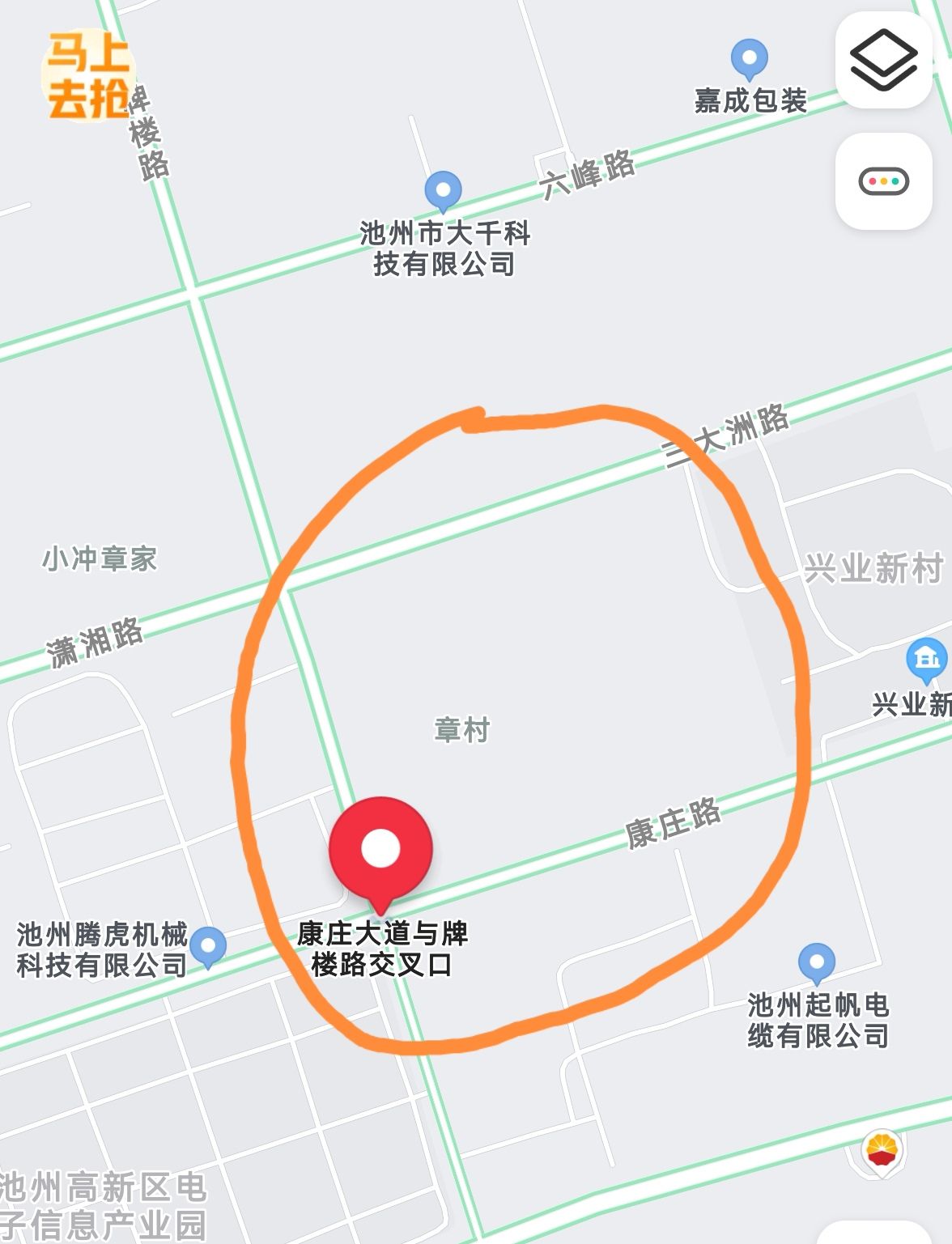Open the 兴业新 community building marker

(926, 659)
